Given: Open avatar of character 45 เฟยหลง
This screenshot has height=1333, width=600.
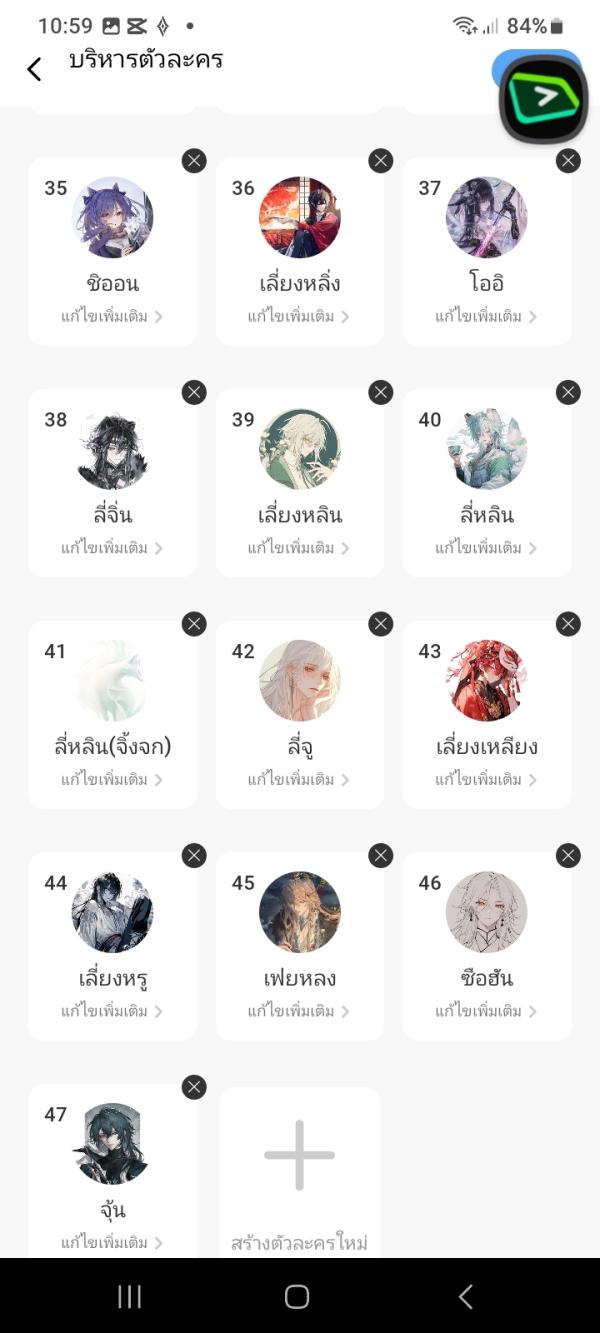Looking at the screenshot, I should click(x=299, y=912).
